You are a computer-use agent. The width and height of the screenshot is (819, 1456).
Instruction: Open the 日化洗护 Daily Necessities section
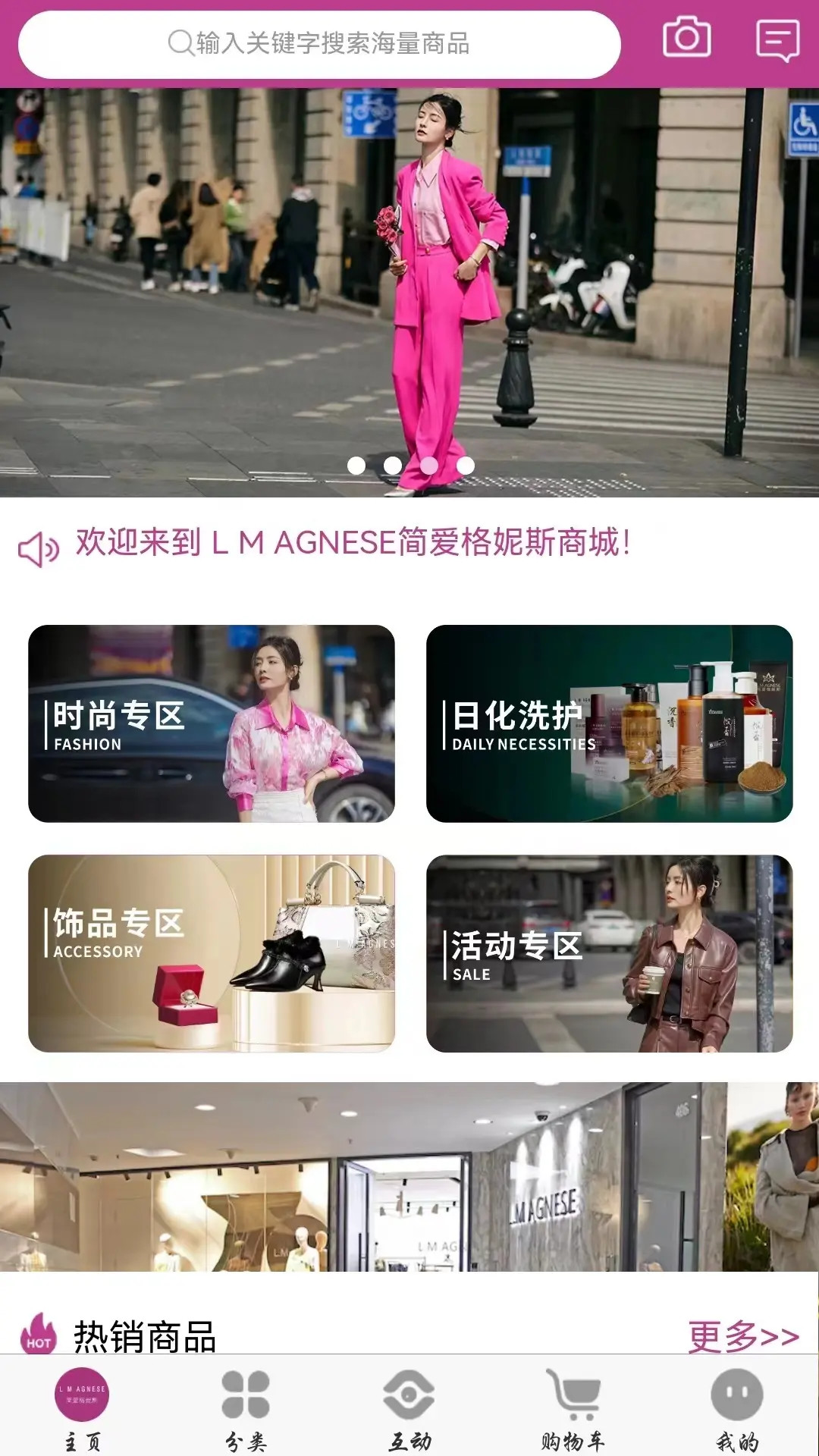point(609,723)
